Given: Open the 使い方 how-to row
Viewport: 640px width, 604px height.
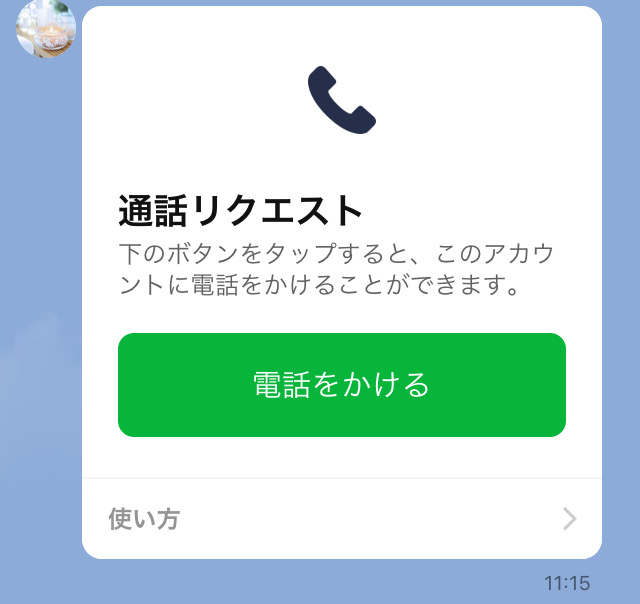Looking at the screenshot, I should [x=342, y=519].
